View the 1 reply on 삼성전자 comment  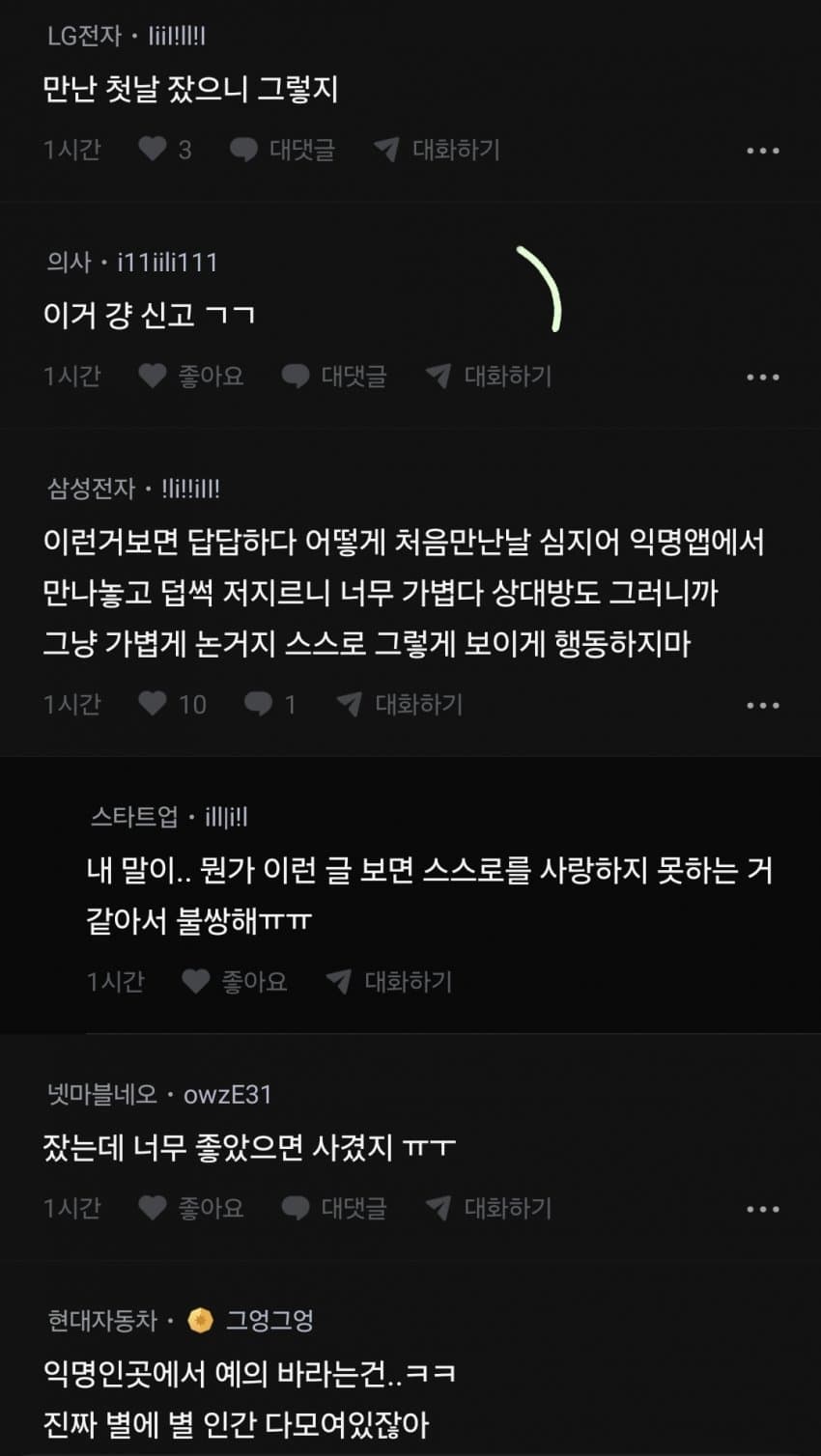tap(269, 704)
